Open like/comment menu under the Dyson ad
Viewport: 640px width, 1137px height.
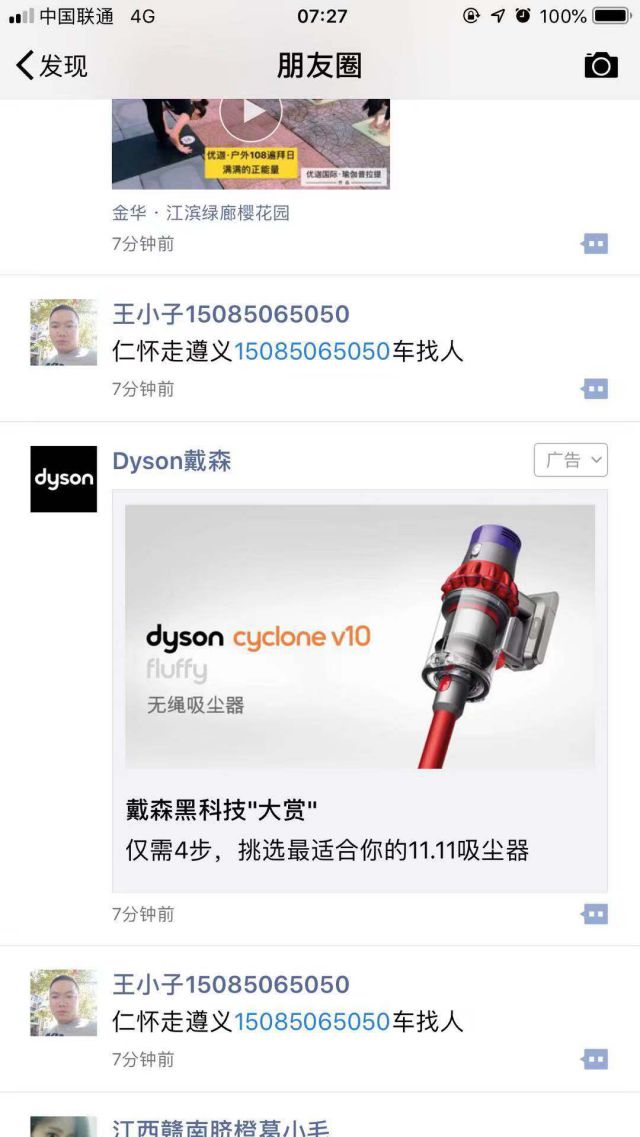(595, 914)
